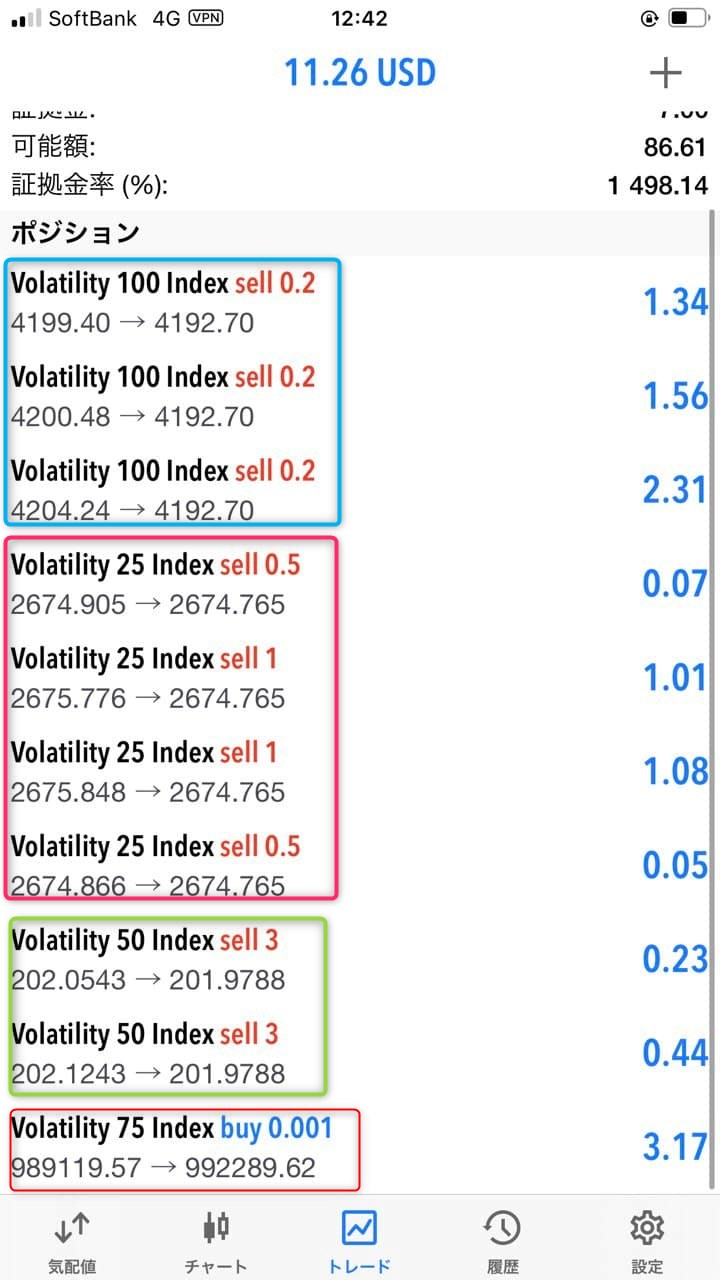The height and width of the screenshot is (1280, 720).
Task: Go to the チャート chart tab
Action: click(x=216, y=1240)
